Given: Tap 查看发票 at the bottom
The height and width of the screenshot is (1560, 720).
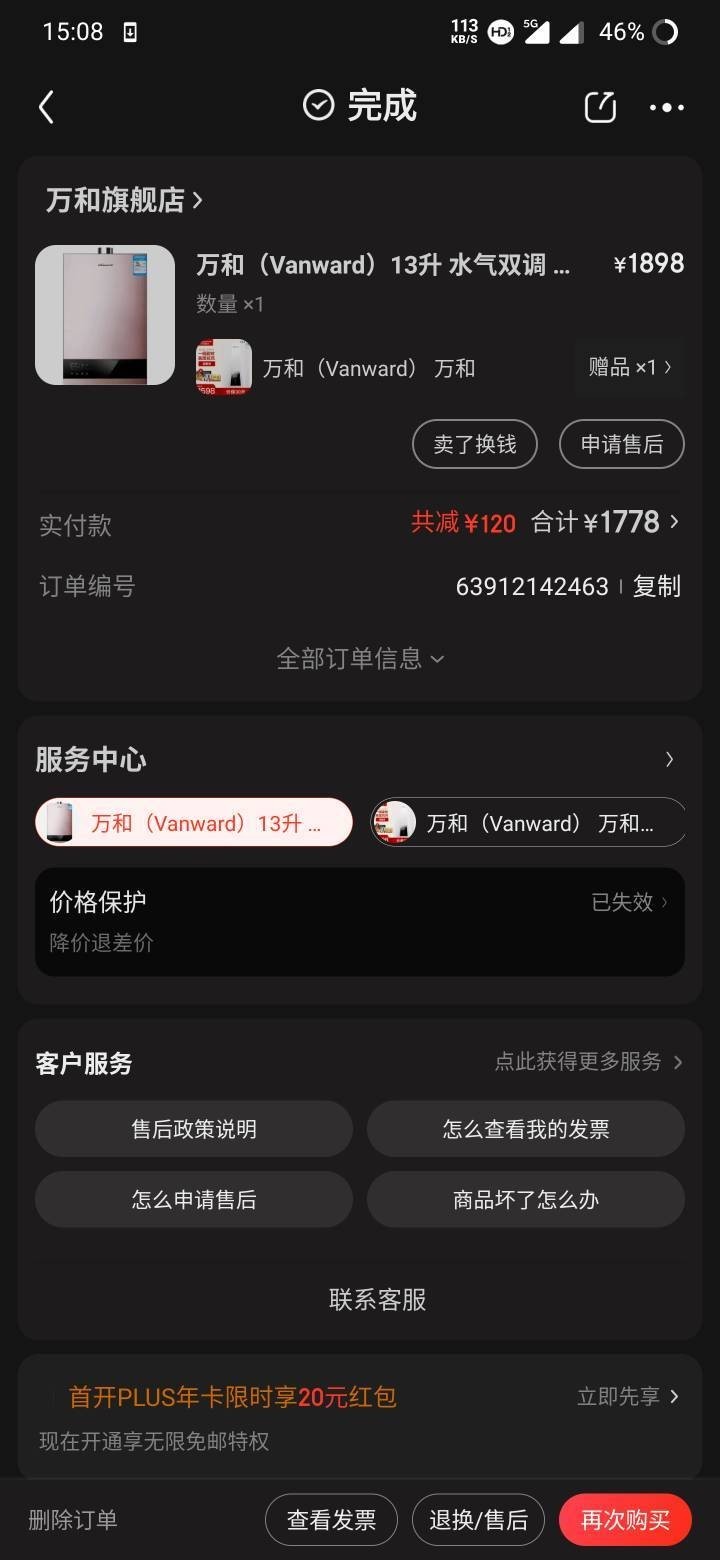Looking at the screenshot, I should pos(331,1520).
